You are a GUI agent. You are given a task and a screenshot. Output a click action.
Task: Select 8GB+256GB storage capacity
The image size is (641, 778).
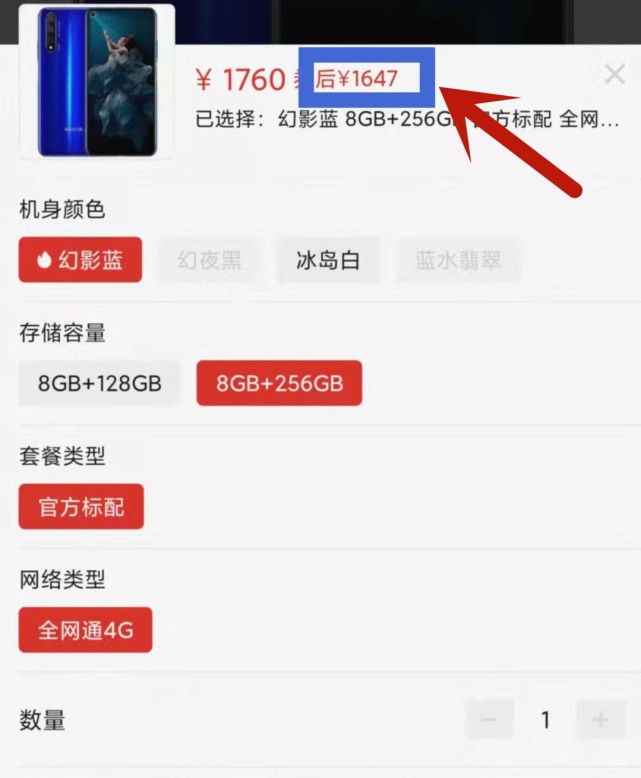279,383
